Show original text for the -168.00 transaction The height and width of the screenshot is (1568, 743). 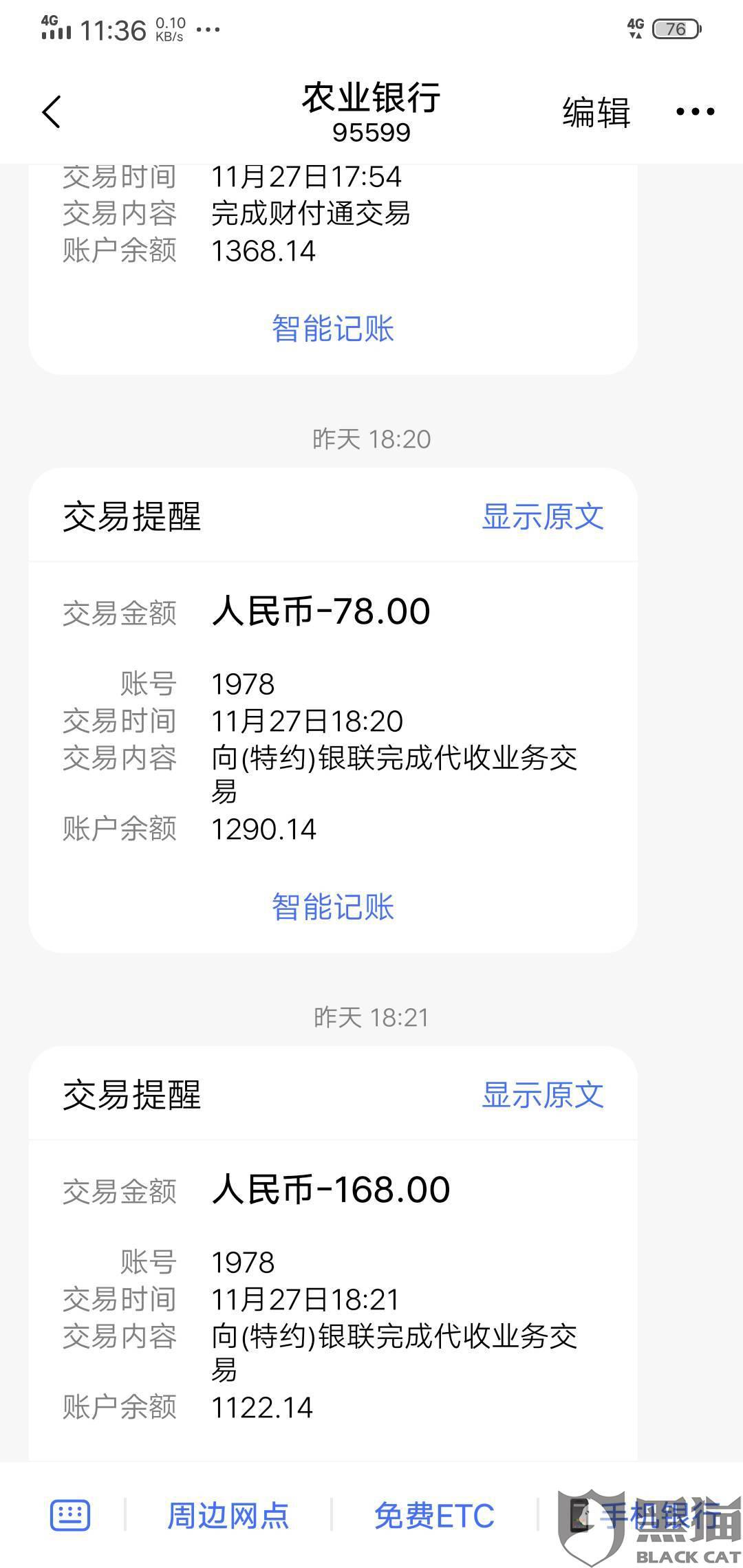pos(542,1095)
